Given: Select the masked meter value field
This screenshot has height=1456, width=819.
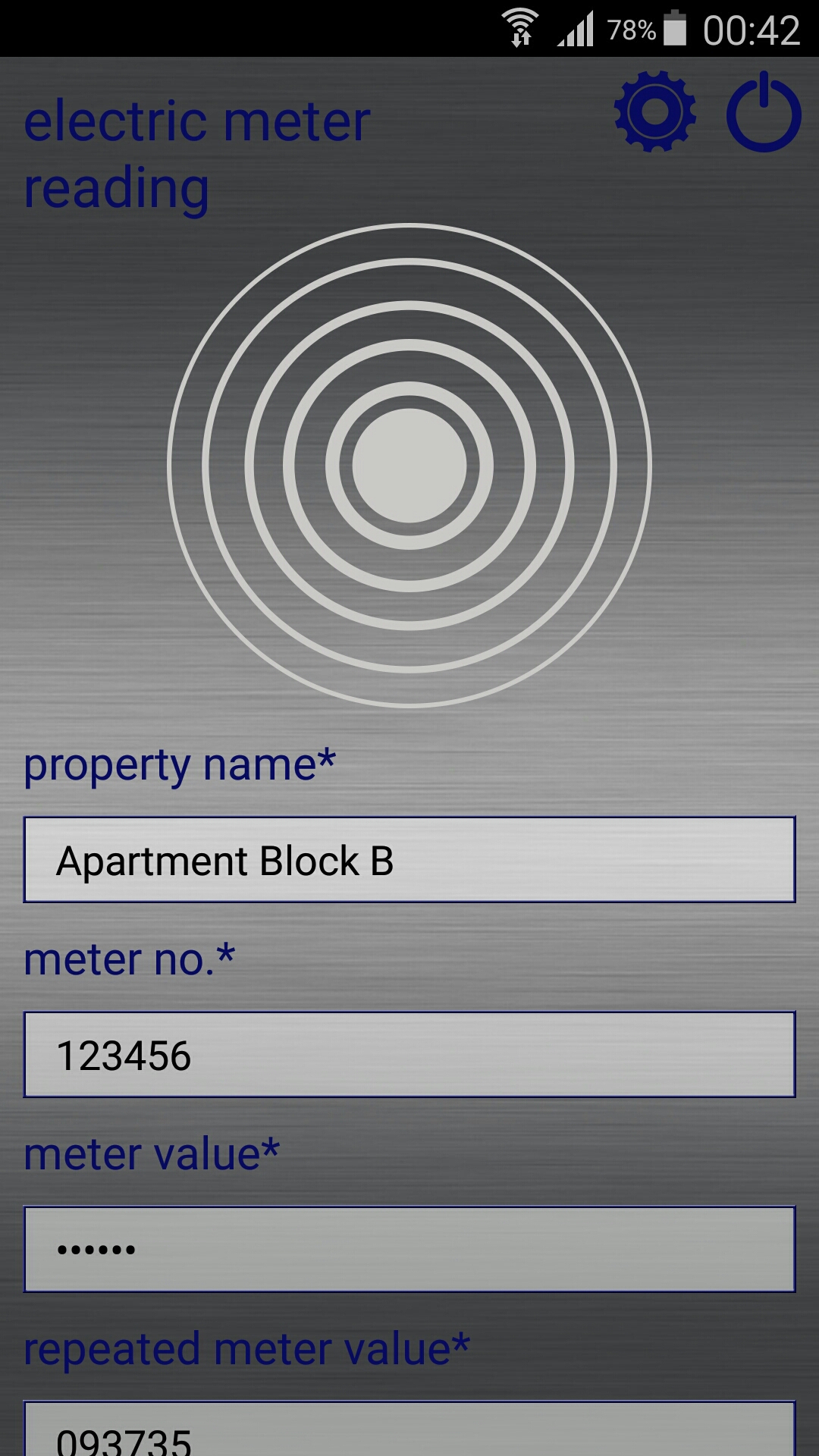Looking at the screenshot, I should coord(409,1249).
